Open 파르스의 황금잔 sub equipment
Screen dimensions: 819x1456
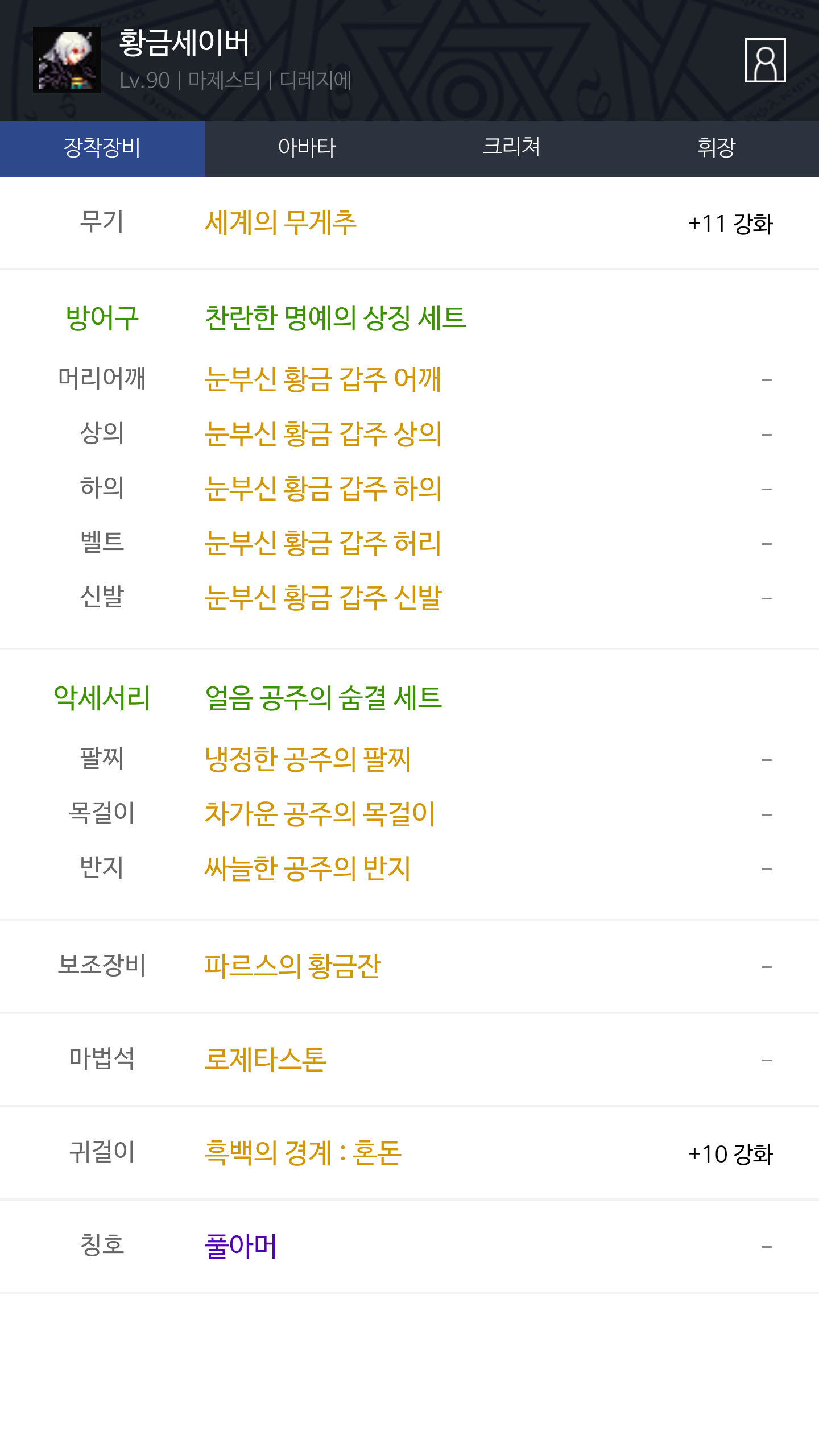(x=293, y=966)
